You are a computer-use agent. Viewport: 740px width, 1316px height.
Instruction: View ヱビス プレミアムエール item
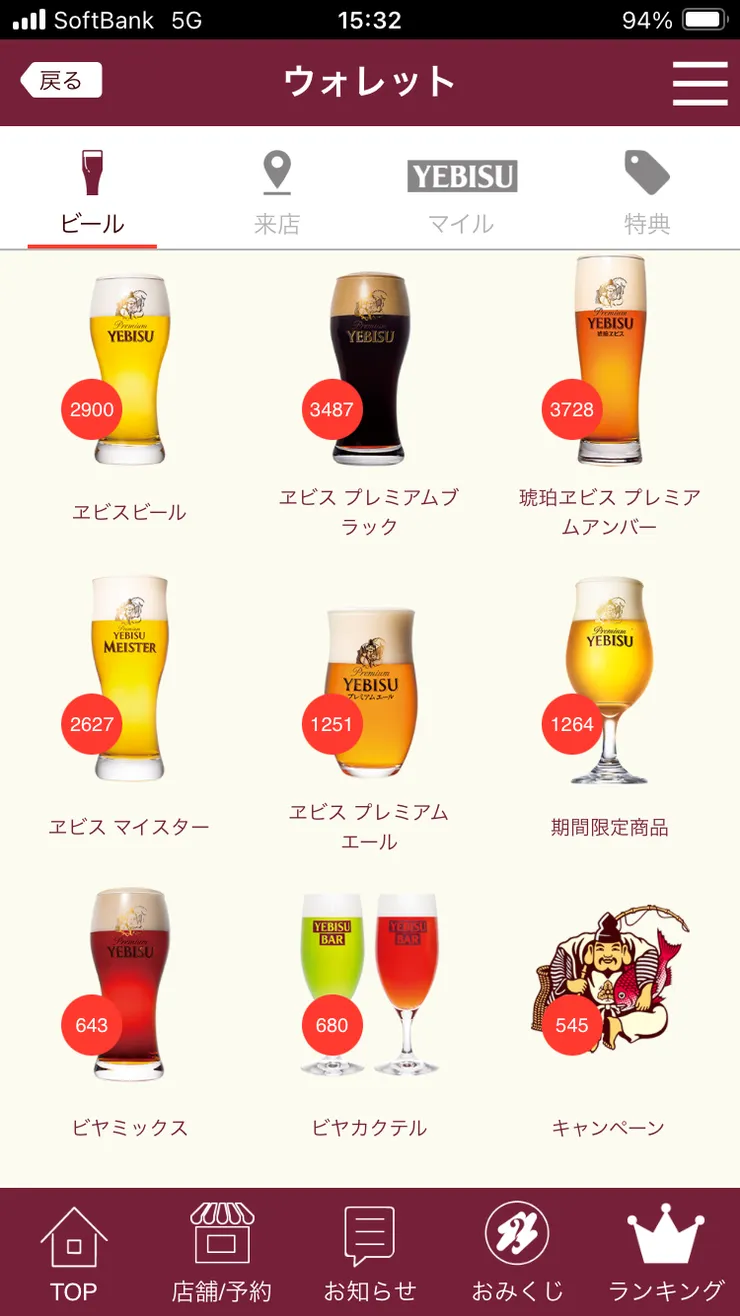point(371,680)
